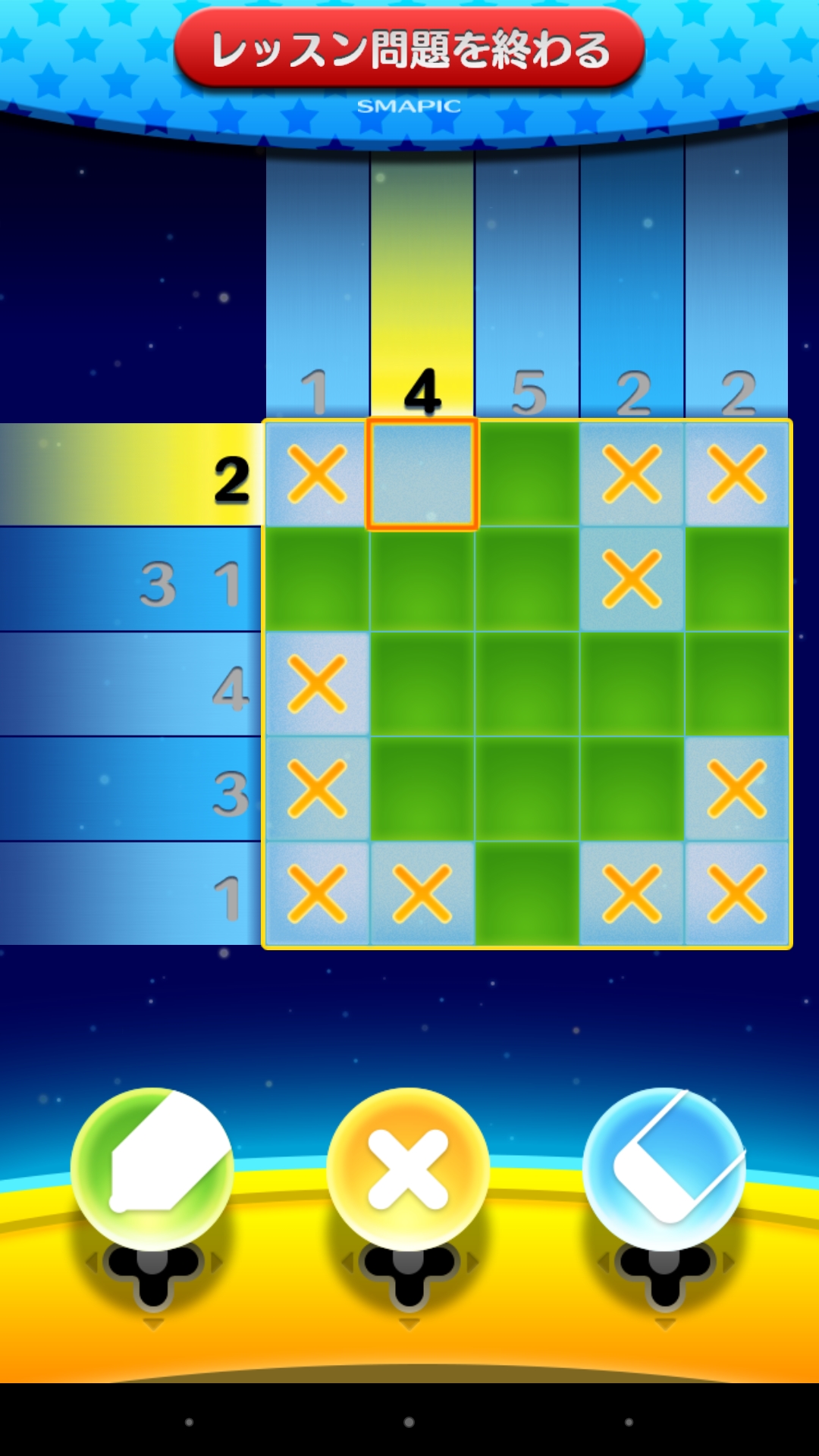This screenshot has width=819, height=1456.
Task: Tap the red レッスン問題を終わる button
Action: tap(409, 50)
